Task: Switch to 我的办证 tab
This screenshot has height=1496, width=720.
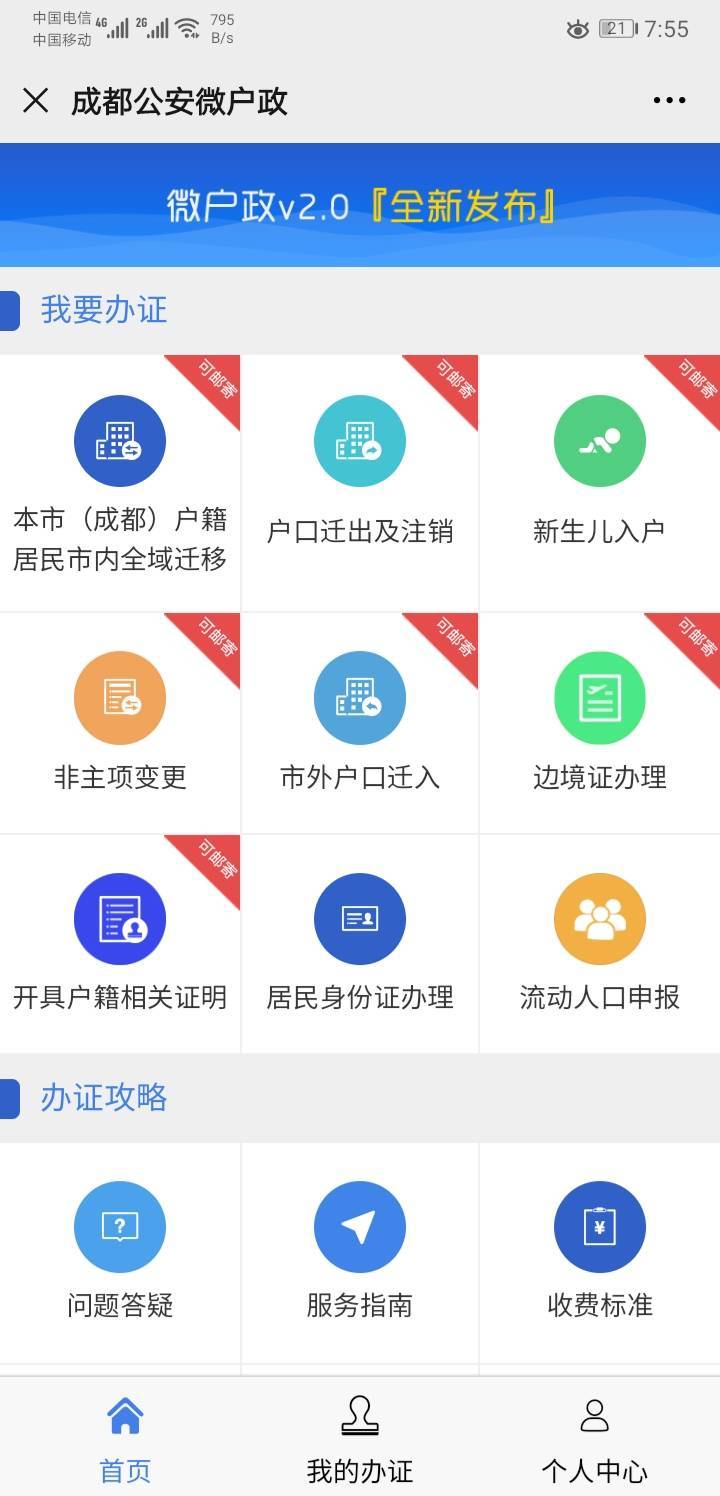Action: pyautogui.click(x=360, y=1438)
